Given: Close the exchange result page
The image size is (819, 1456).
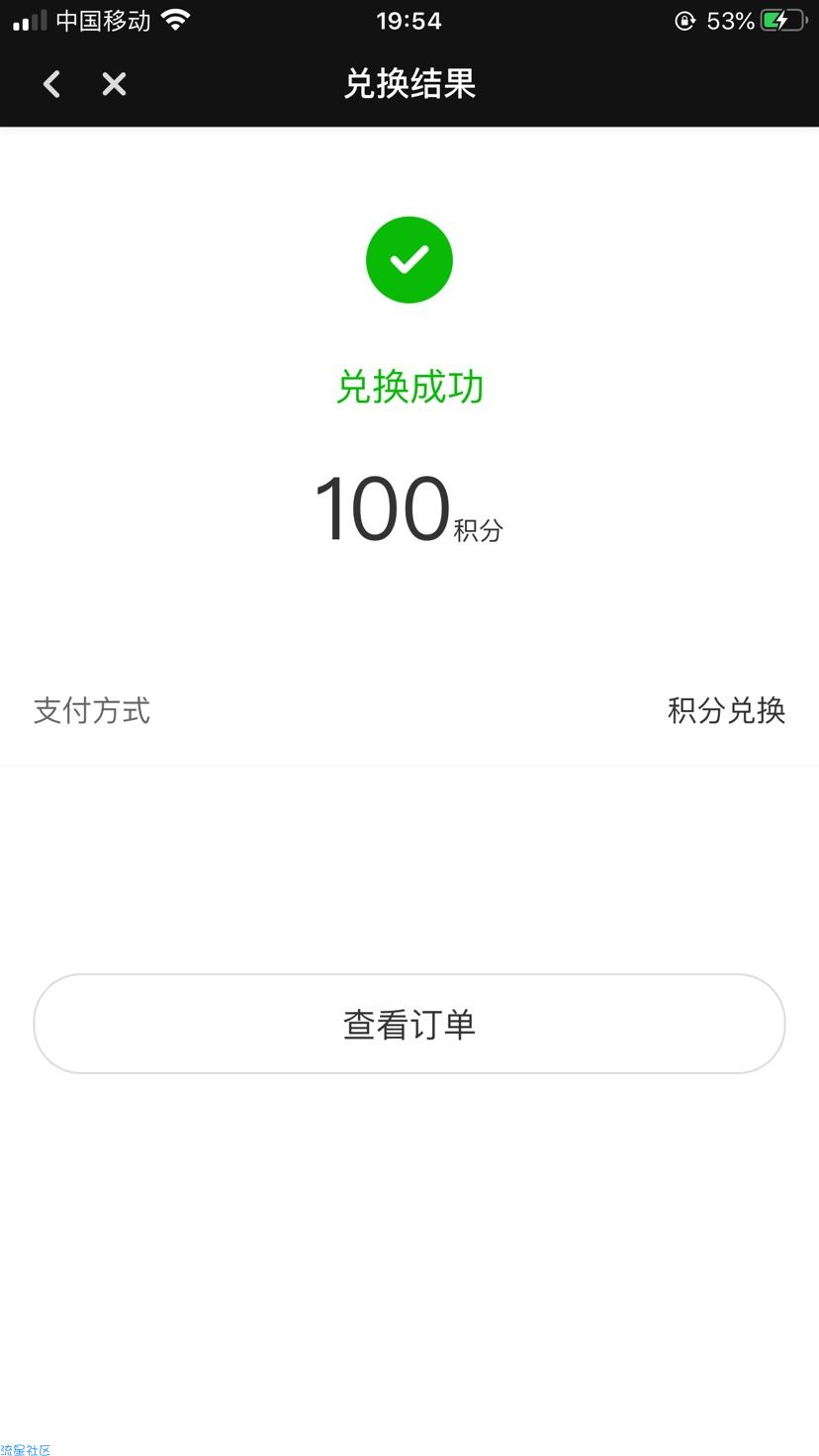Looking at the screenshot, I should 114,84.
